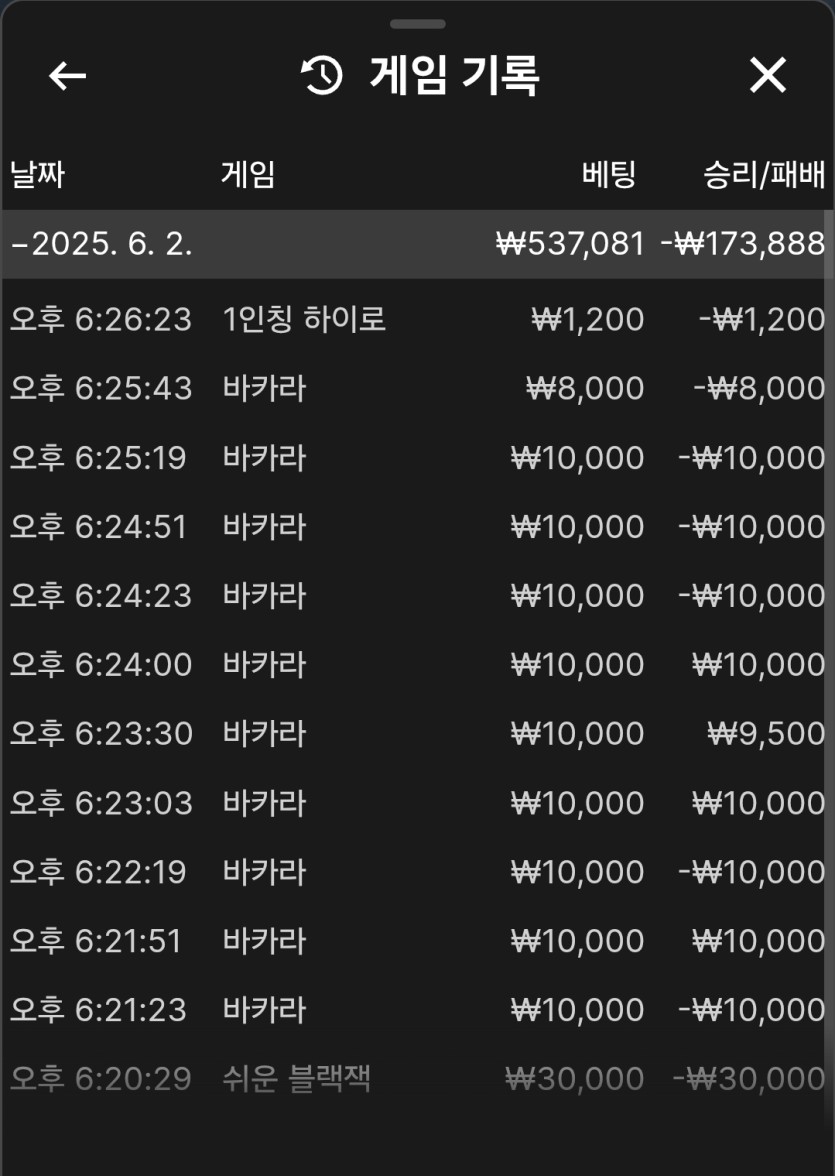Open the 6:23:30 바카라 ₩9,500 win

[x=417, y=734]
